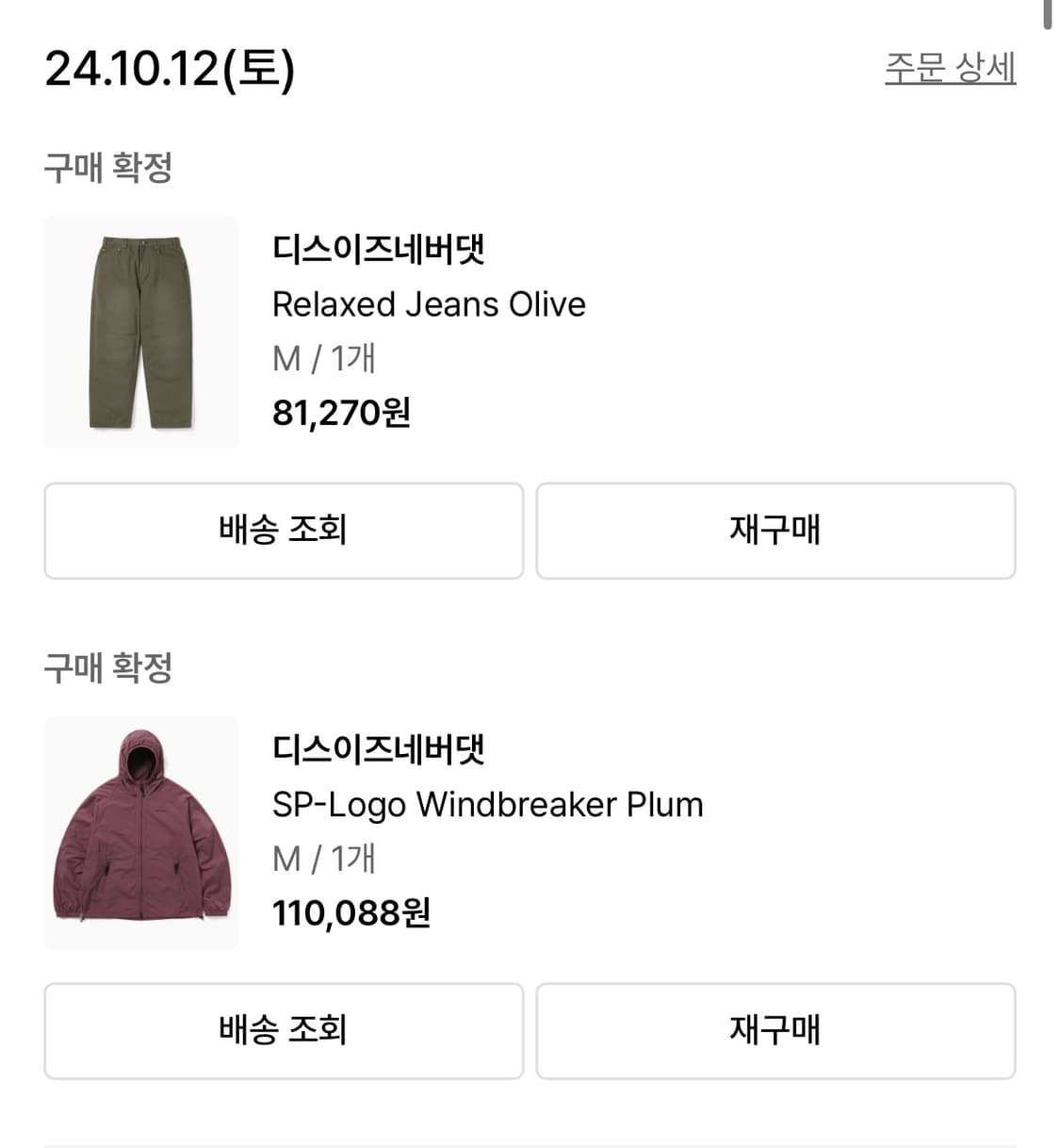
Task: Click 재구매 to repurchase the plum windbreaker
Action: (775, 1030)
